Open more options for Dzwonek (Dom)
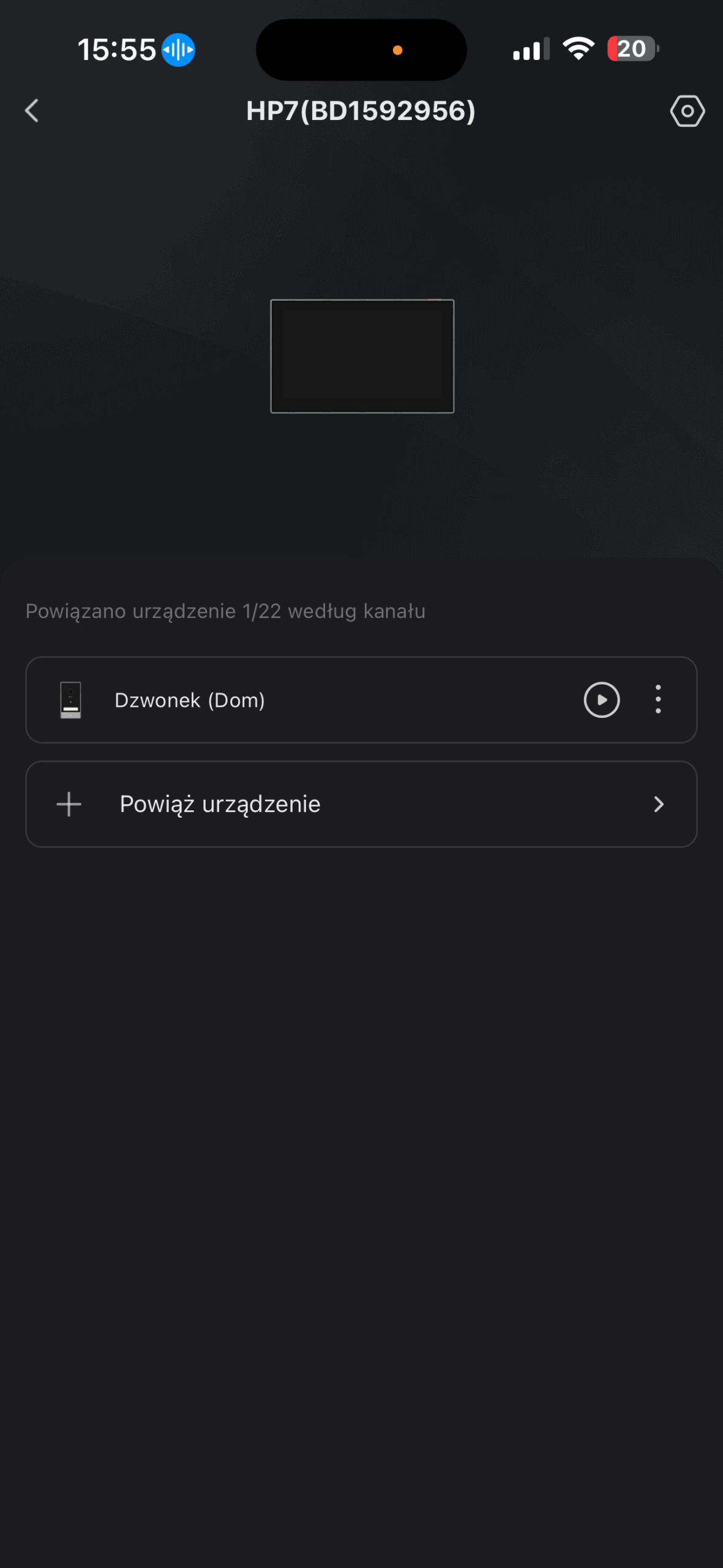Image resolution: width=723 pixels, height=1568 pixels. point(658,699)
